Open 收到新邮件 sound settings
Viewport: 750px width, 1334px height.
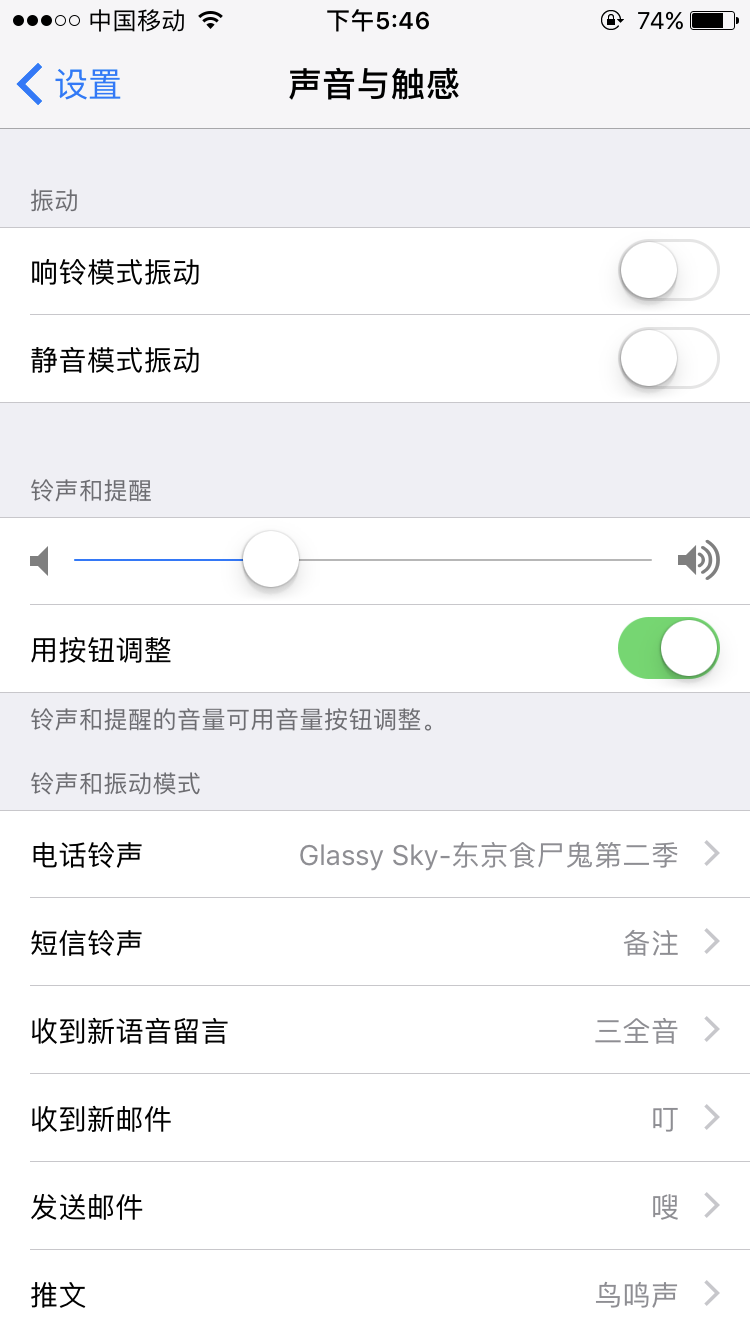click(x=375, y=1118)
